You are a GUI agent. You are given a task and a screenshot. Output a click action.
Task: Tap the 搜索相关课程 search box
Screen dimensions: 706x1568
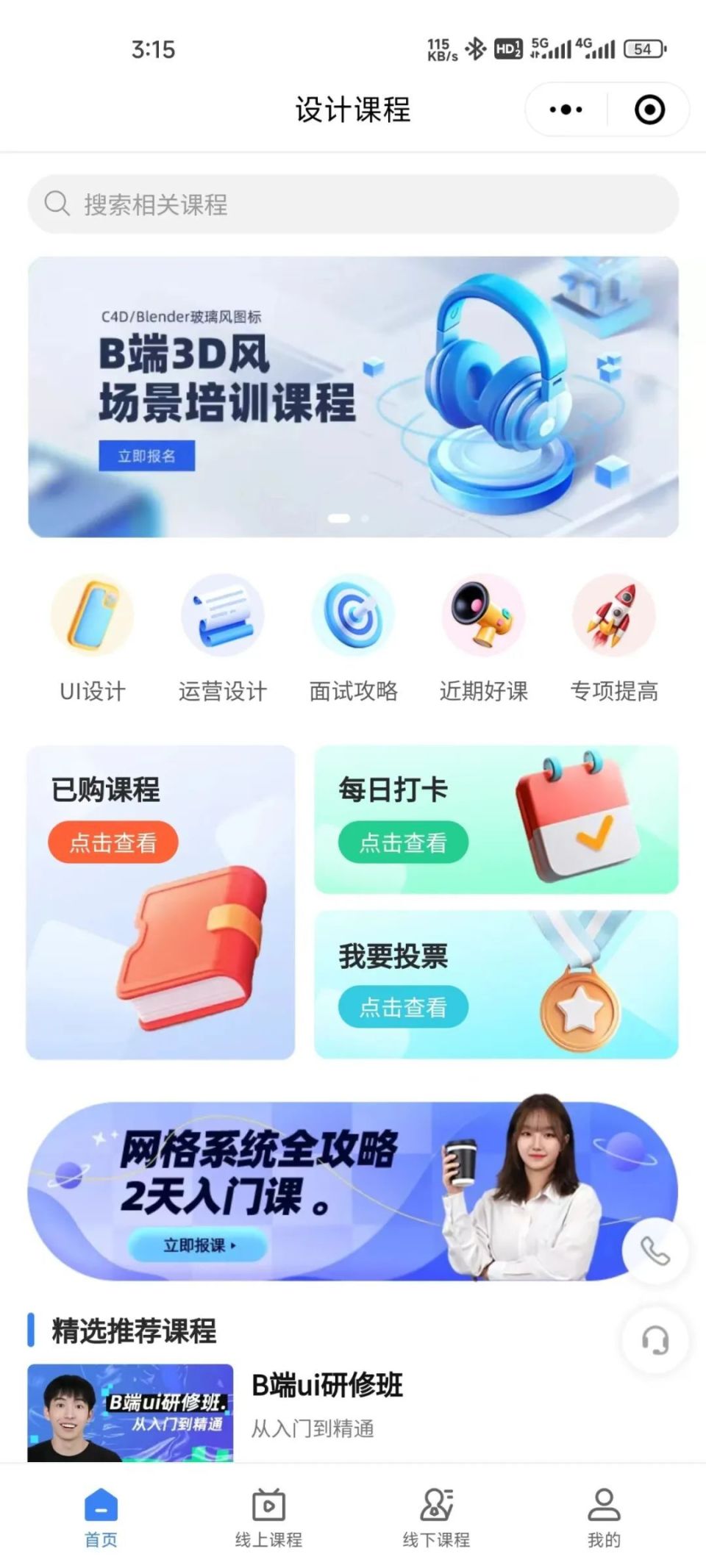(x=353, y=204)
